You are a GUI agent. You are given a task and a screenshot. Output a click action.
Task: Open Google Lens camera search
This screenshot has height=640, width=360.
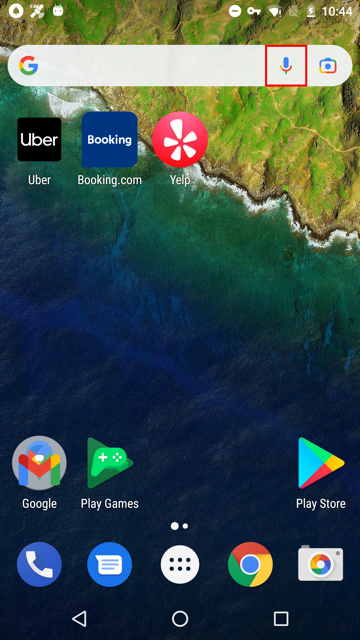tap(328, 66)
